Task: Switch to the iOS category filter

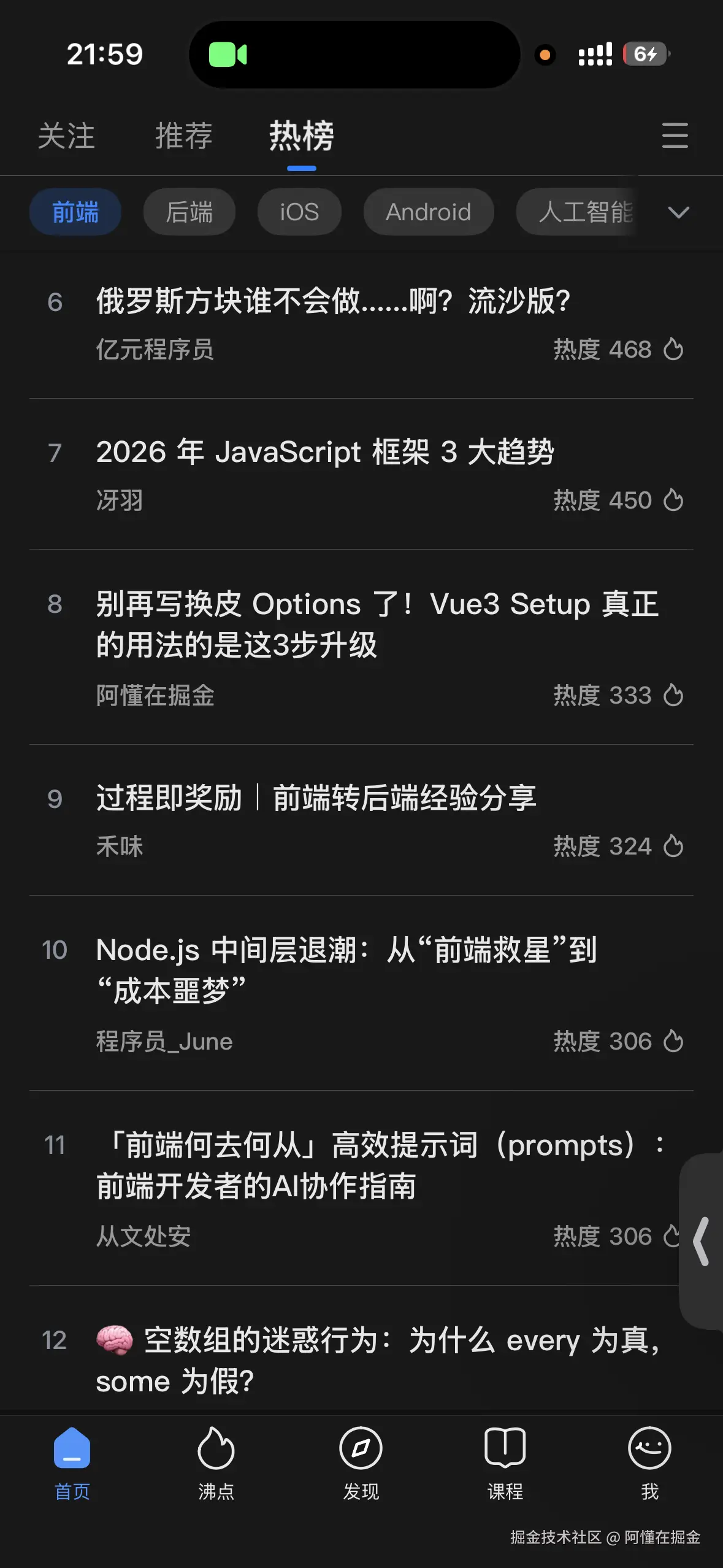Action: click(x=299, y=212)
